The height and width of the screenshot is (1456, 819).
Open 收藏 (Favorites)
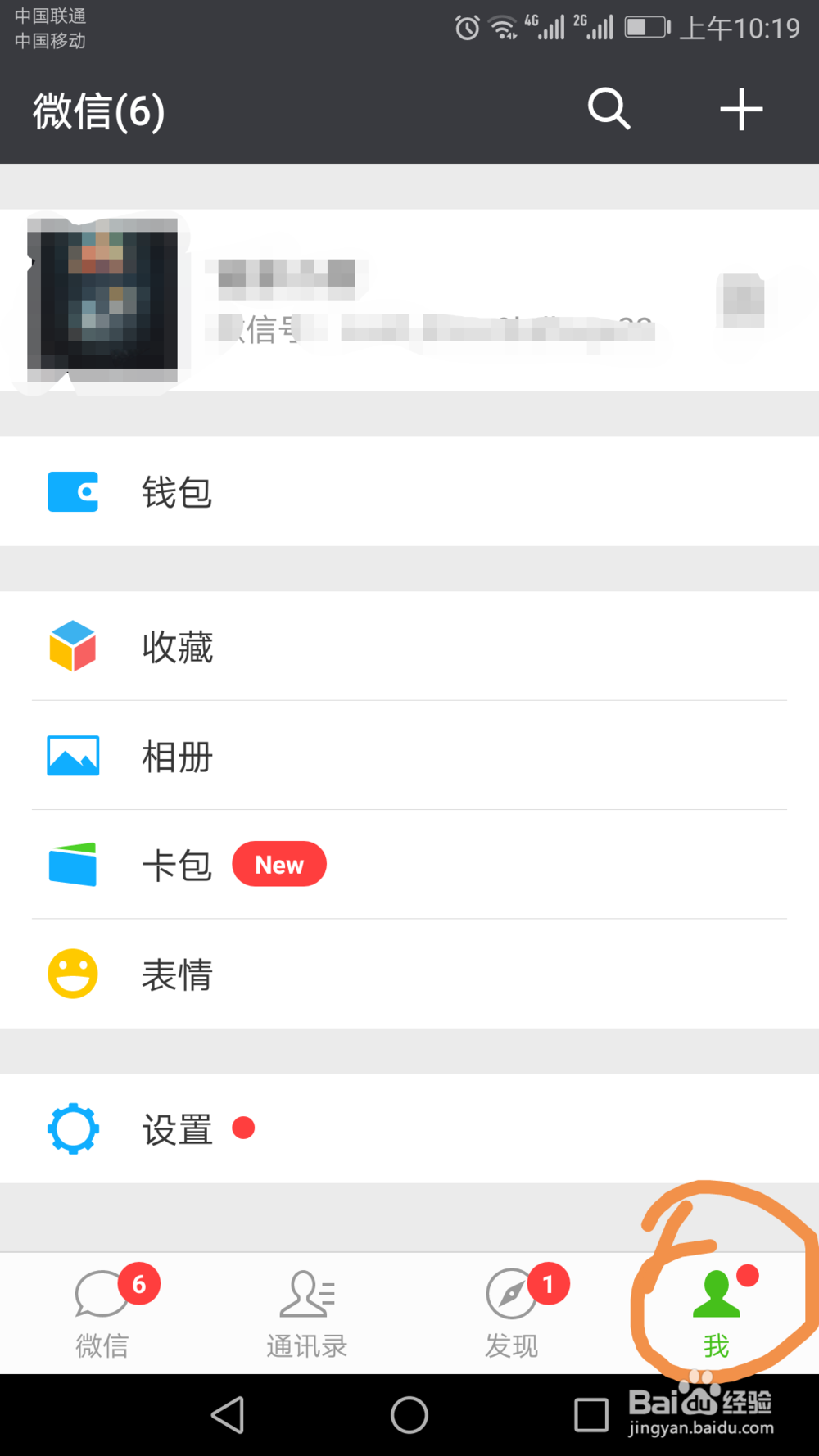pyautogui.click(x=409, y=646)
